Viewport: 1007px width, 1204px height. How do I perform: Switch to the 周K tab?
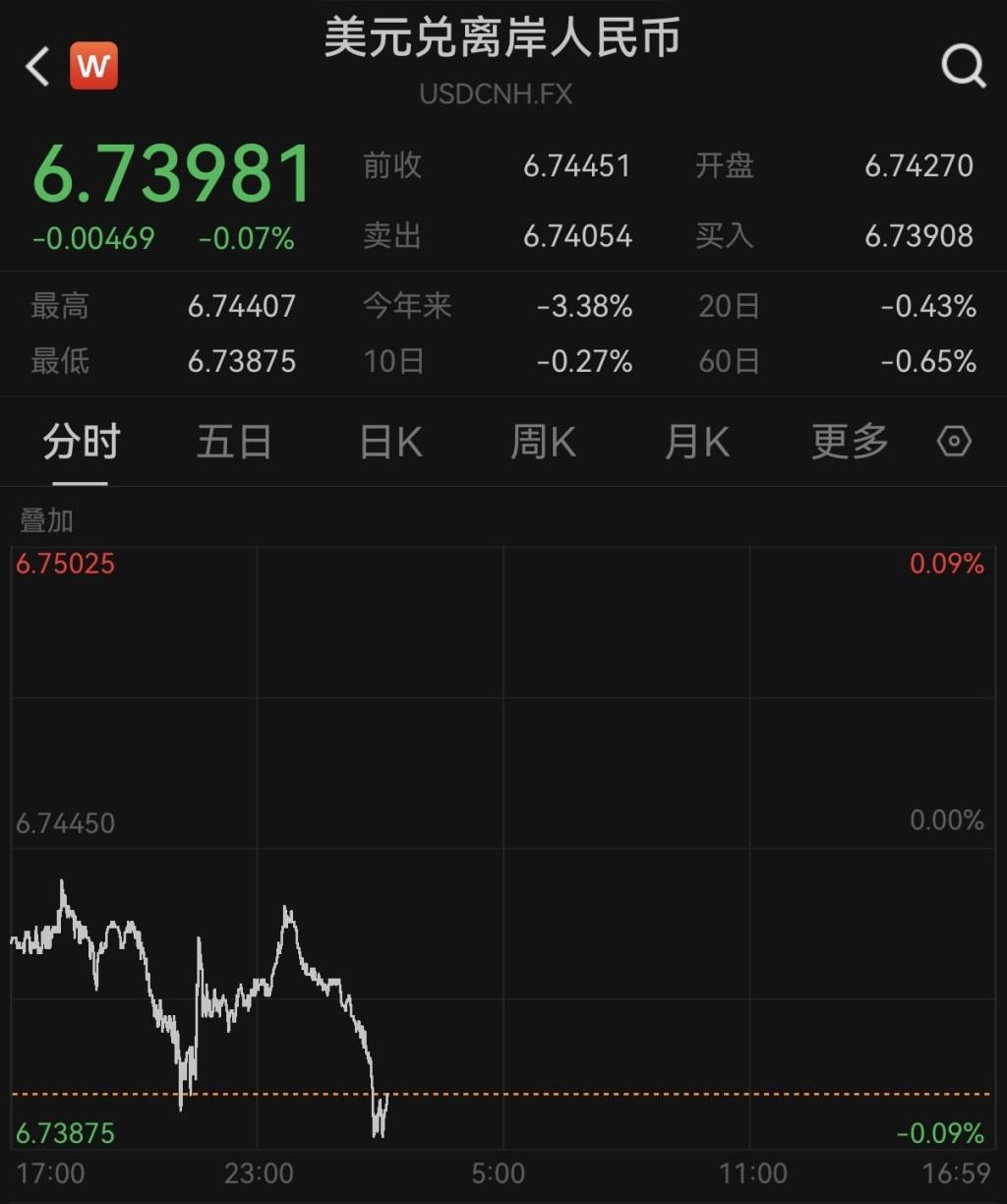point(543,442)
